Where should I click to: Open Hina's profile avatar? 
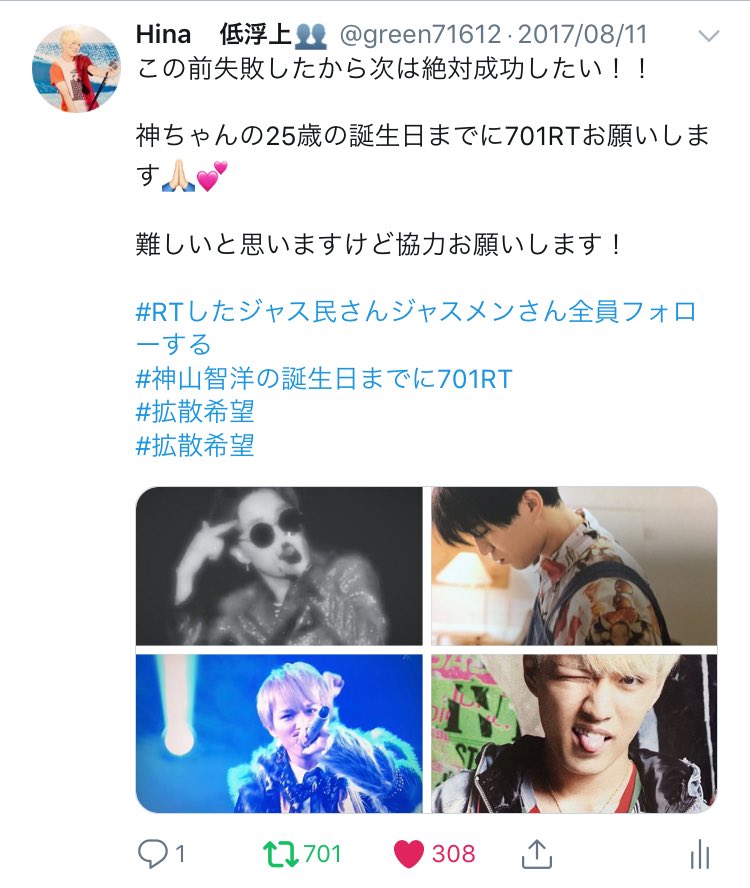[76, 68]
